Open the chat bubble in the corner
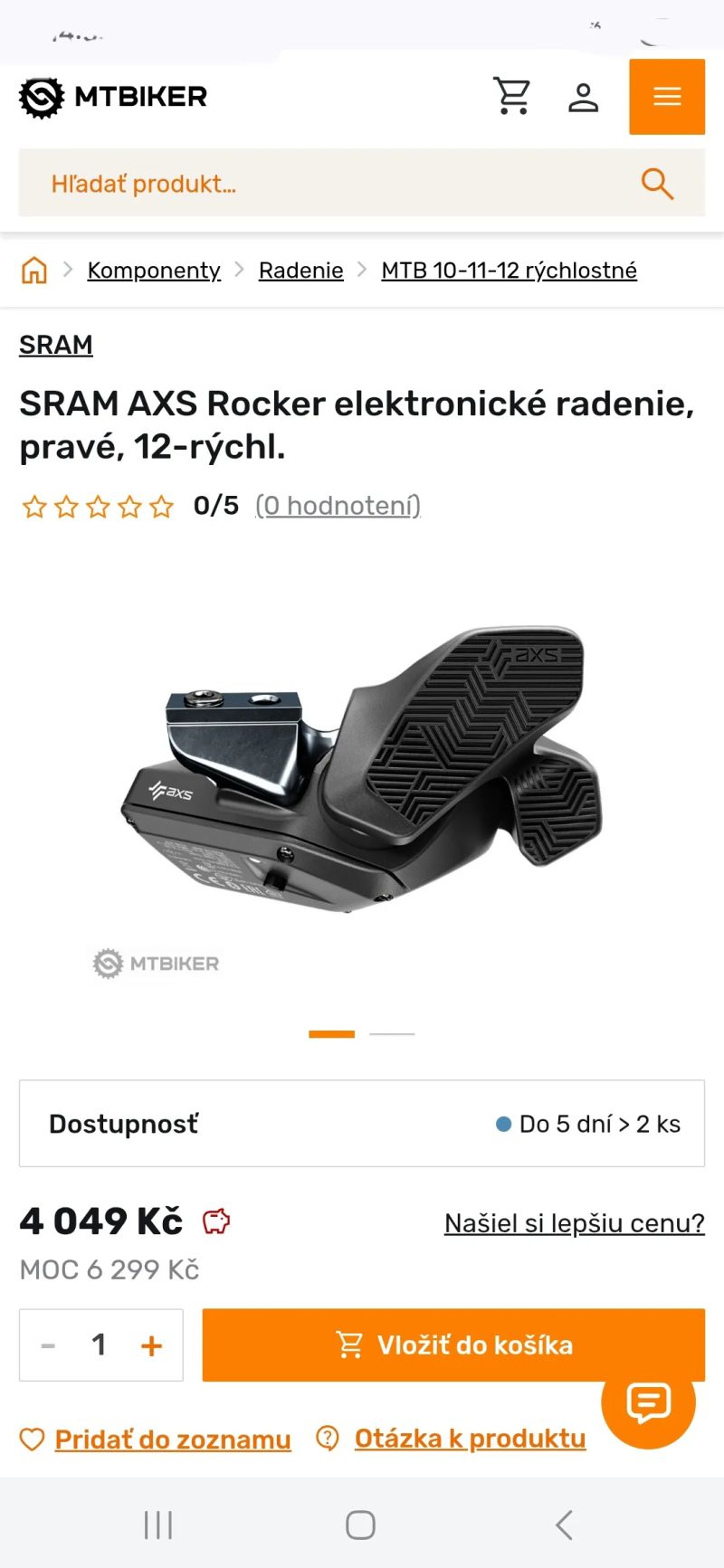 point(648,1403)
